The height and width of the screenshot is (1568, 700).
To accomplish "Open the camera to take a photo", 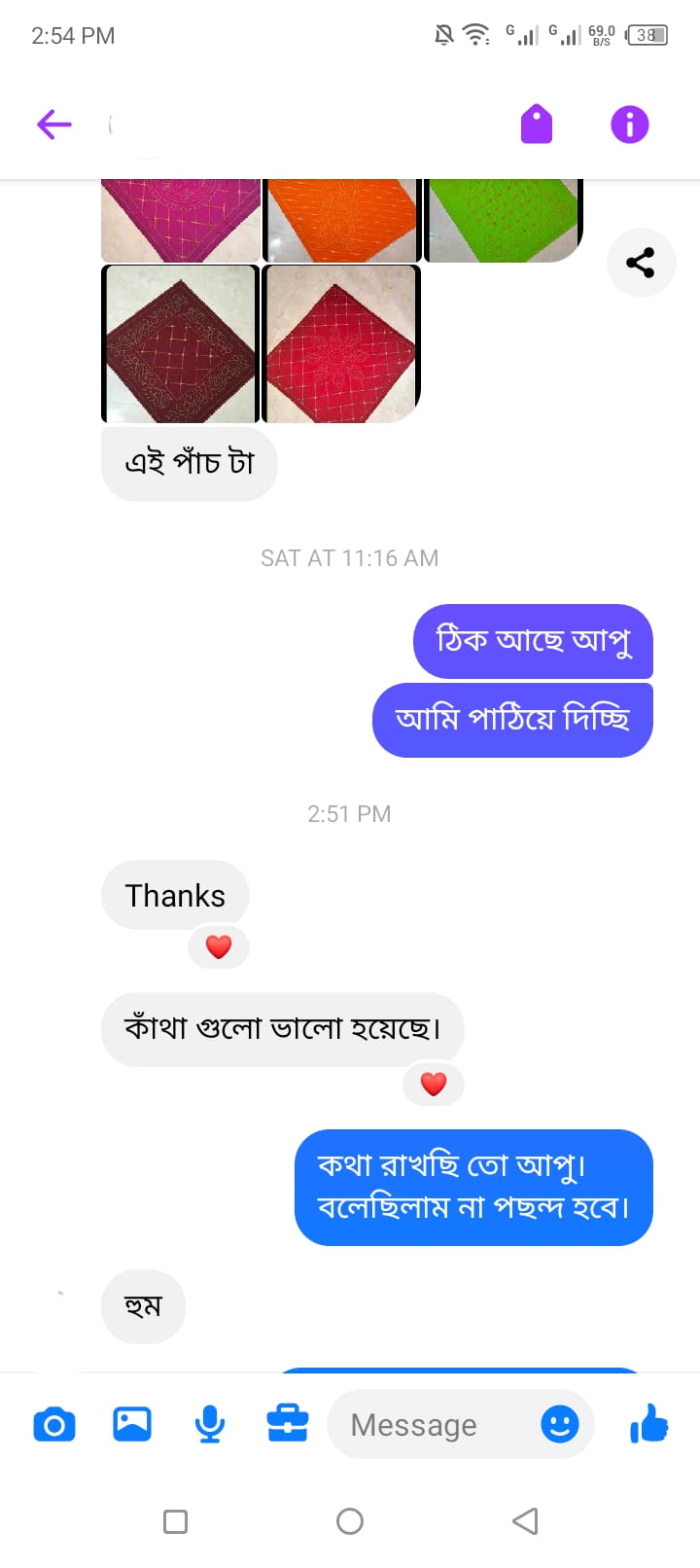I will (54, 1425).
